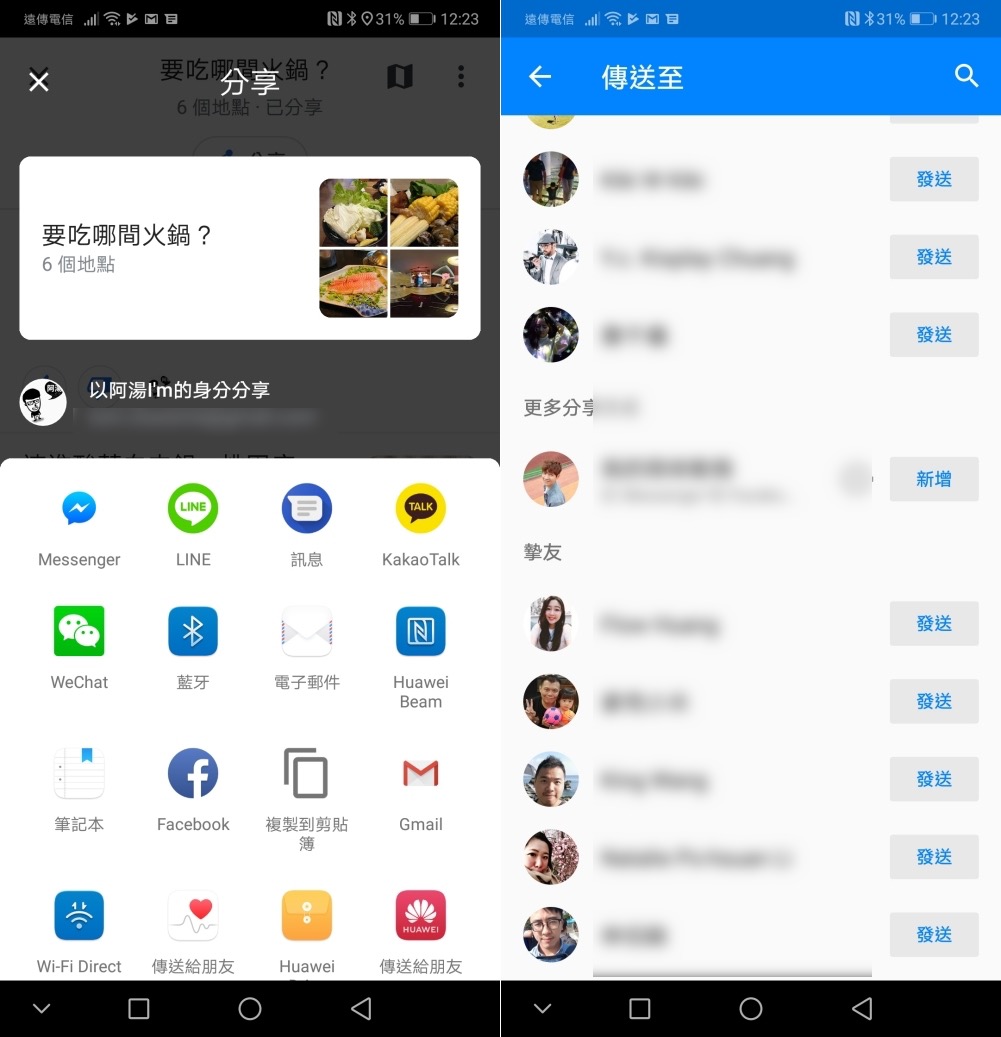Select KakaoTalk to share
1001x1037 pixels.
click(x=420, y=509)
